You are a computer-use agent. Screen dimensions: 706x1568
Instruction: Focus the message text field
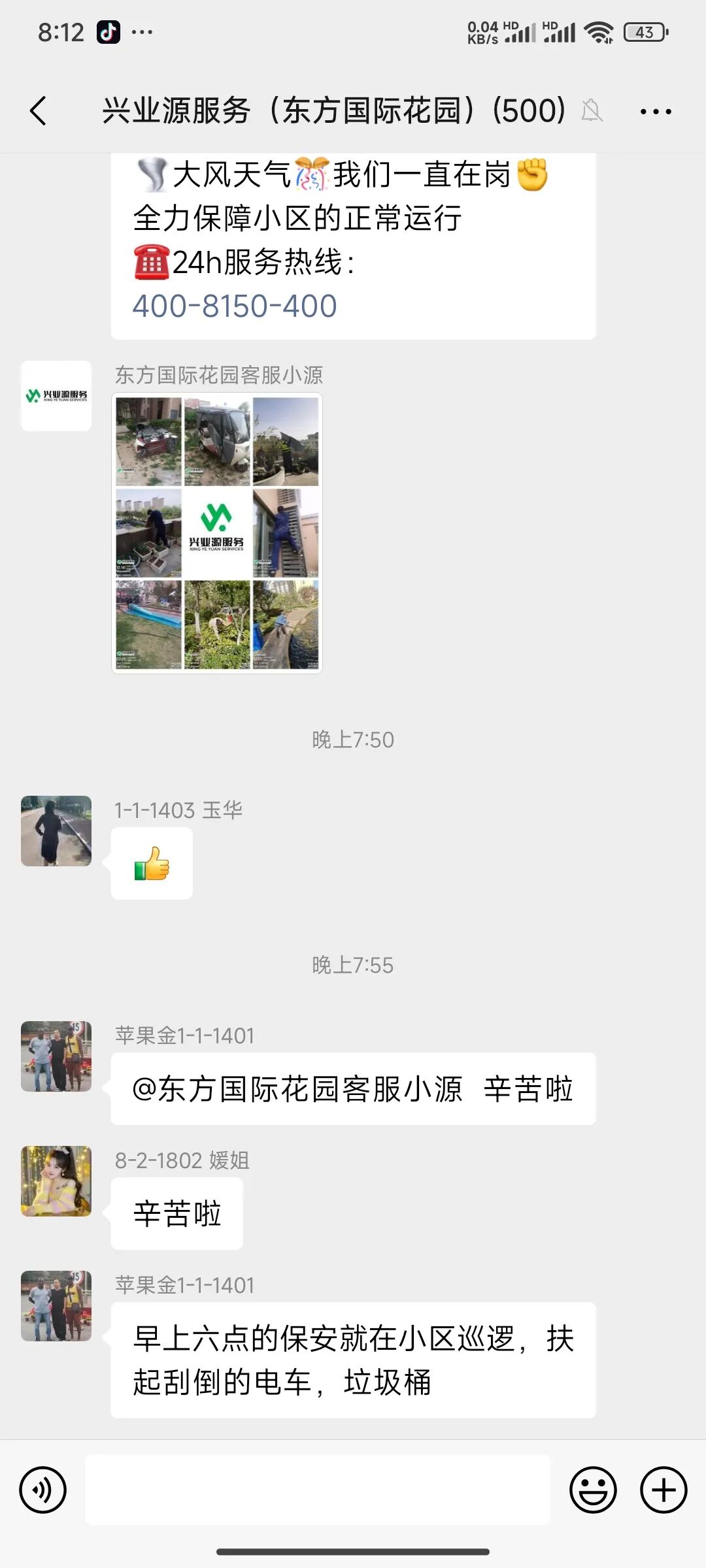point(318,1490)
